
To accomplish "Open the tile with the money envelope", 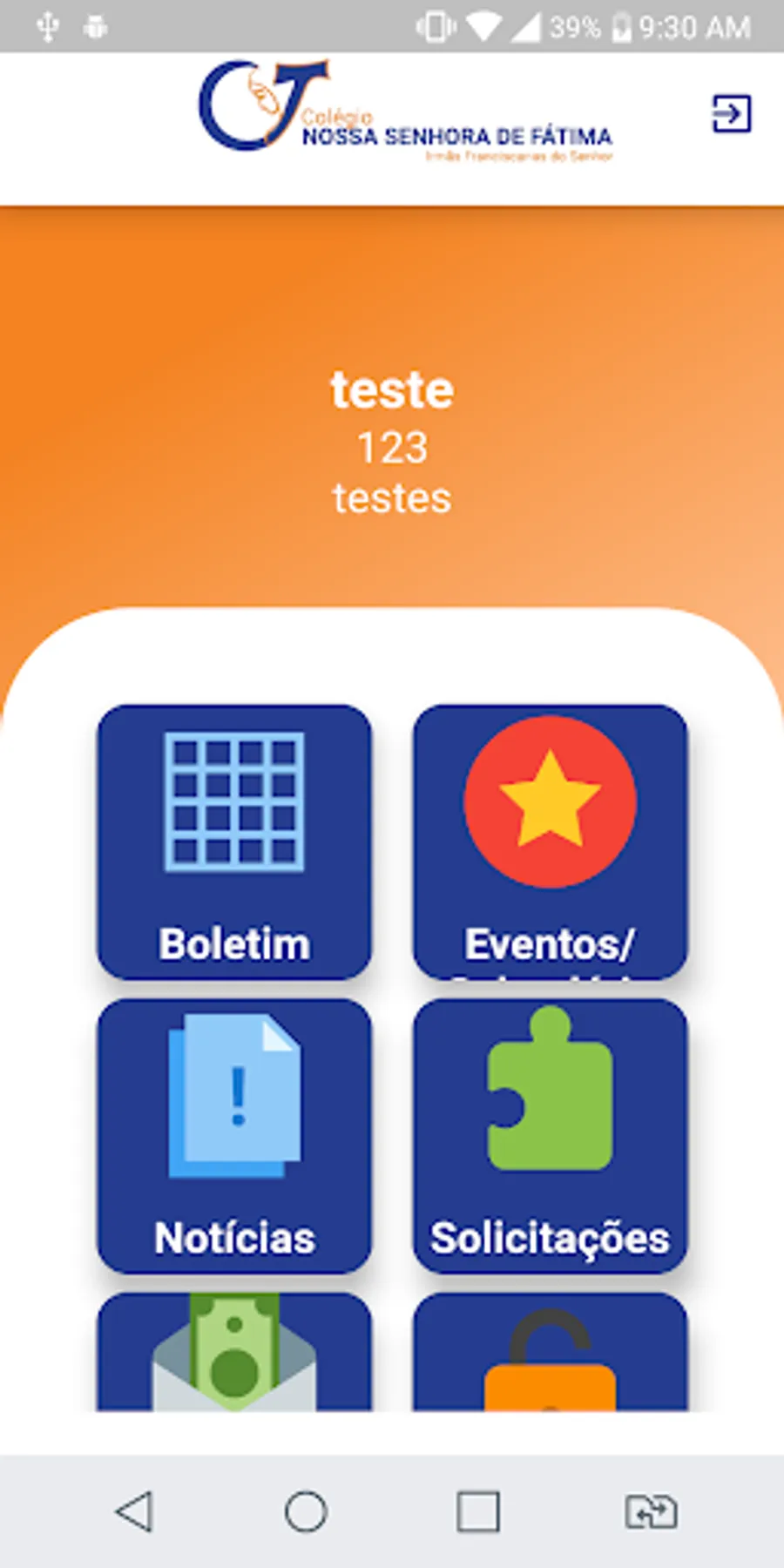I will [234, 1353].
